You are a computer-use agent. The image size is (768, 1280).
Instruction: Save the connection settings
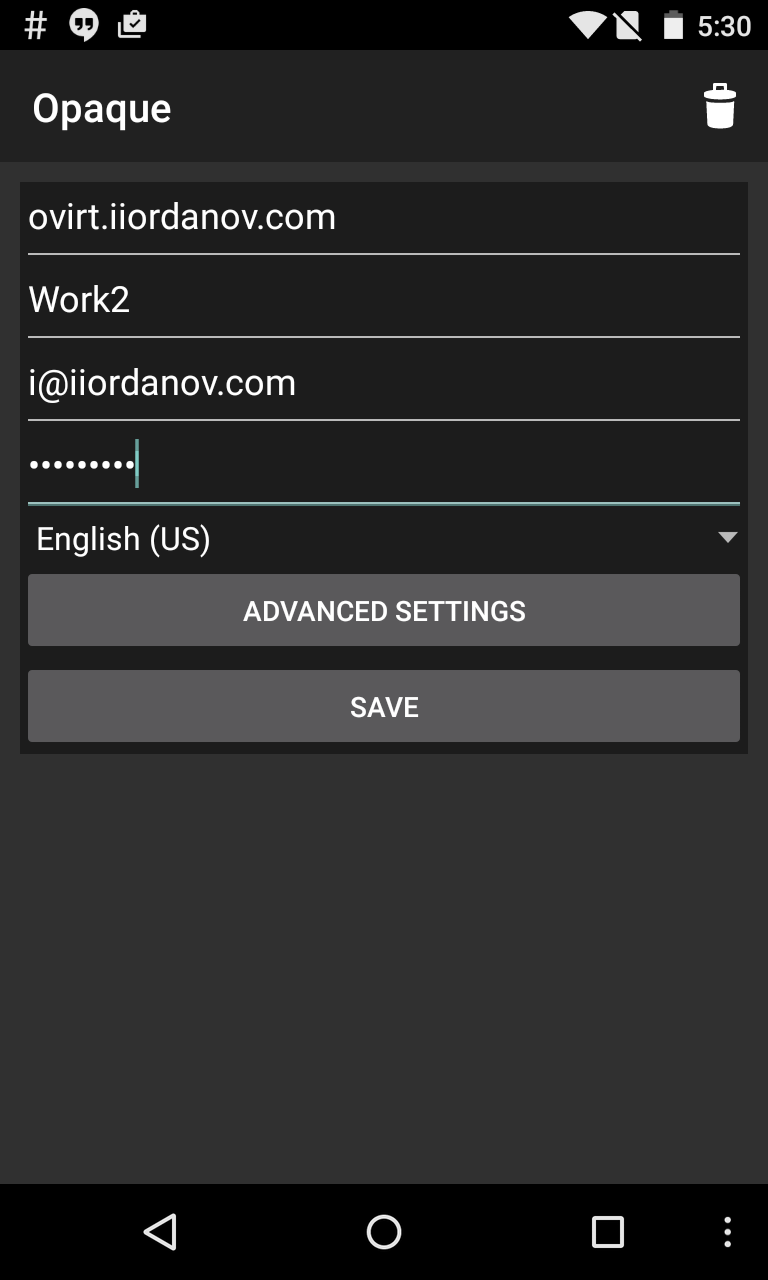tap(383, 706)
